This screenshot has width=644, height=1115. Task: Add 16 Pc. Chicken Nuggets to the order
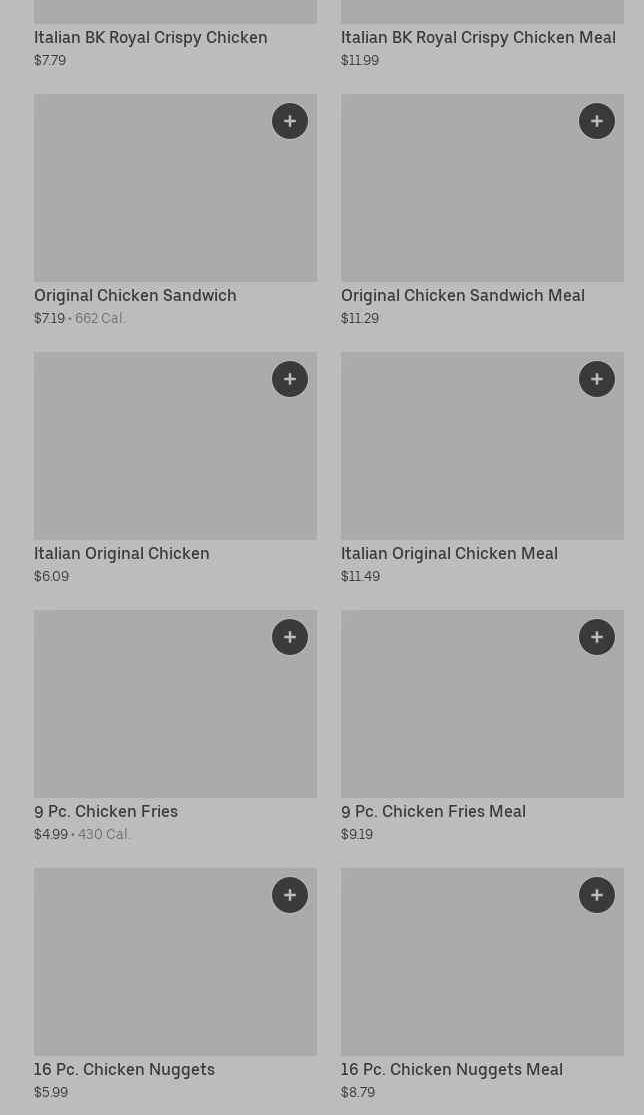coord(290,895)
